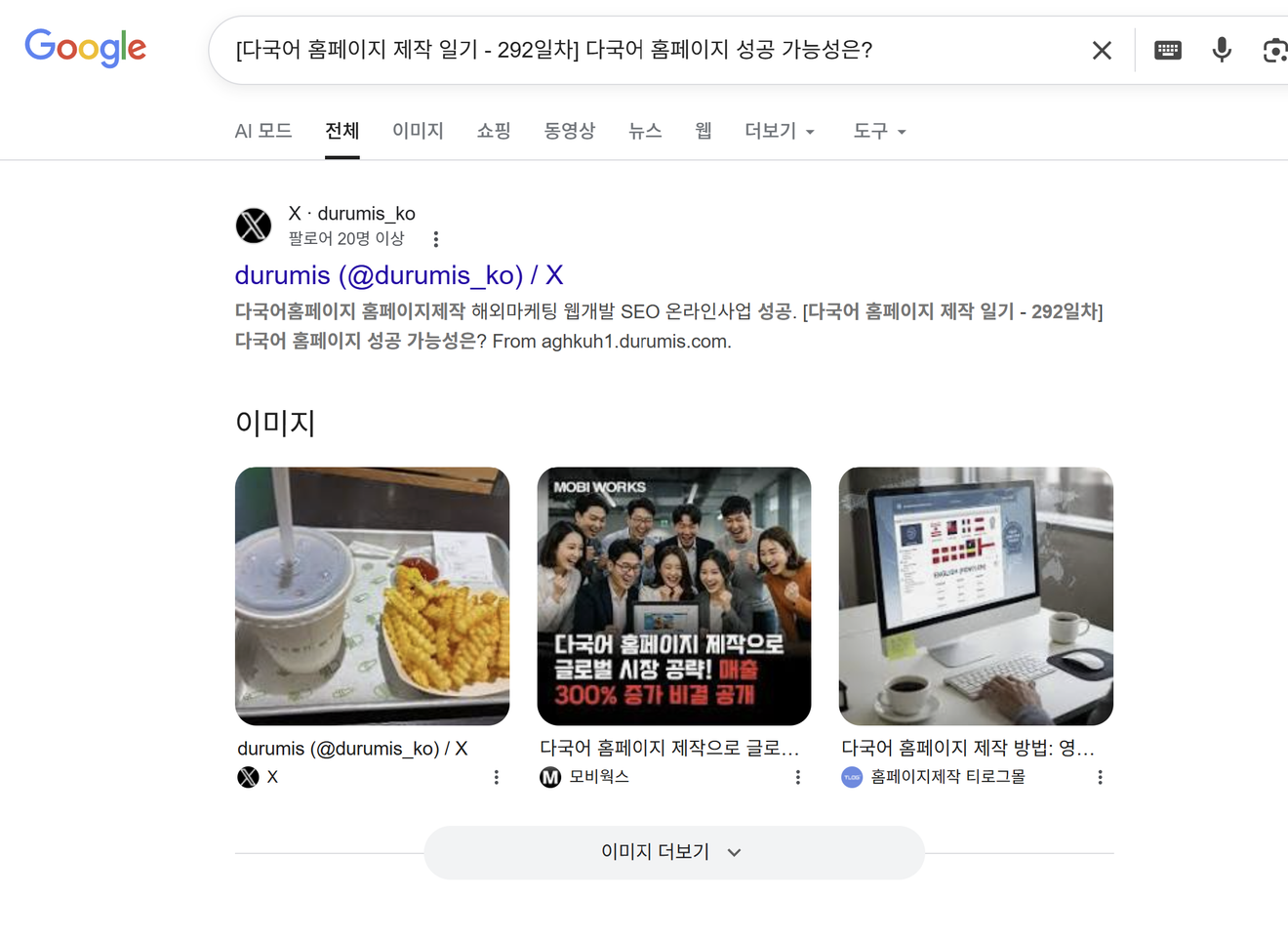Open the 홈페이지제작 티로그몰 image result
This screenshot has height=939, width=1288.
(x=976, y=595)
